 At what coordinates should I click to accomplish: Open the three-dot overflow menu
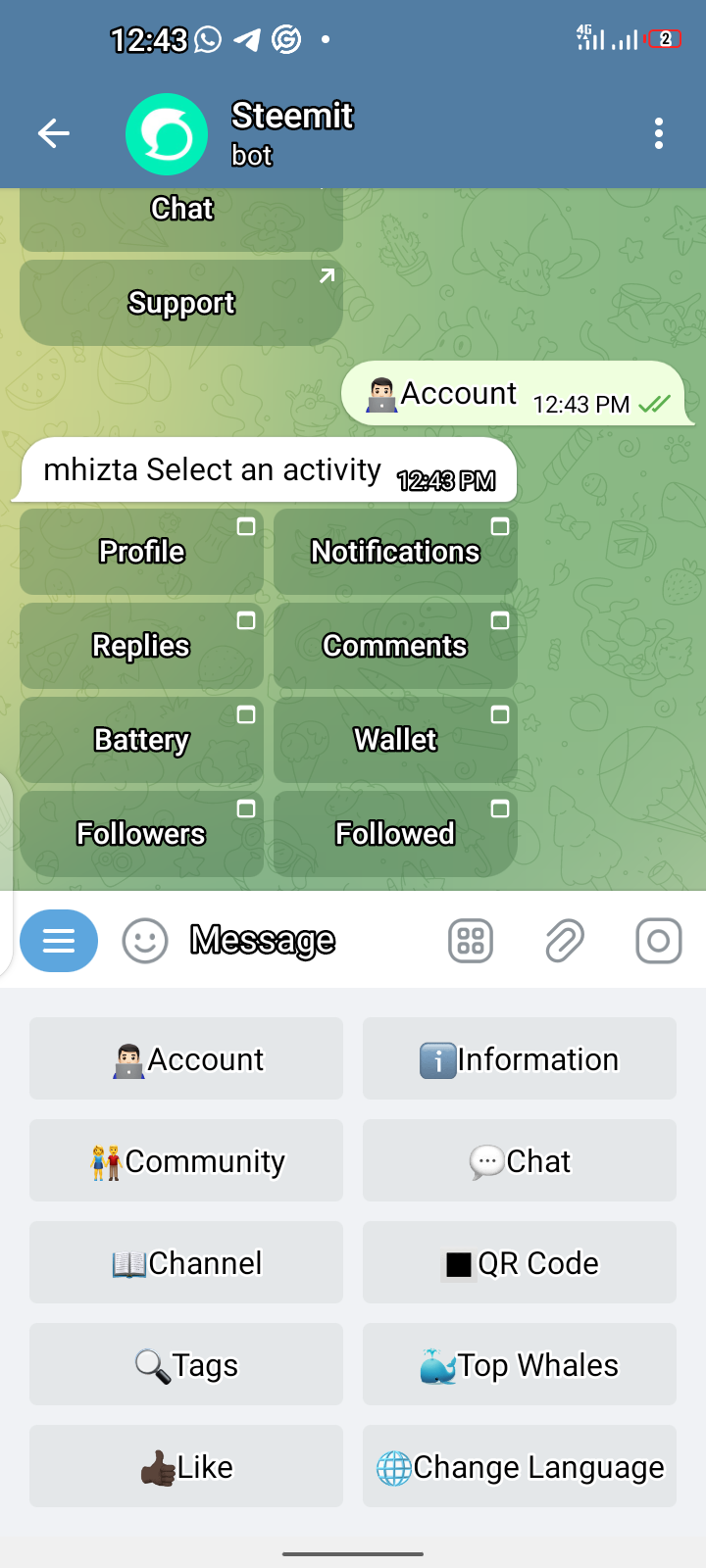[659, 133]
